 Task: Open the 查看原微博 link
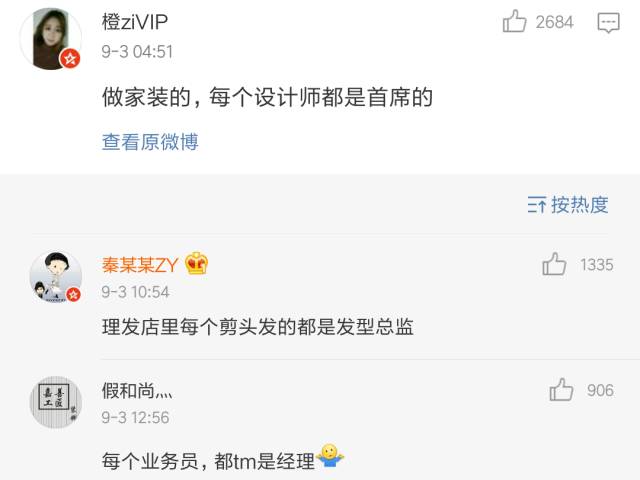pyautogui.click(x=150, y=142)
